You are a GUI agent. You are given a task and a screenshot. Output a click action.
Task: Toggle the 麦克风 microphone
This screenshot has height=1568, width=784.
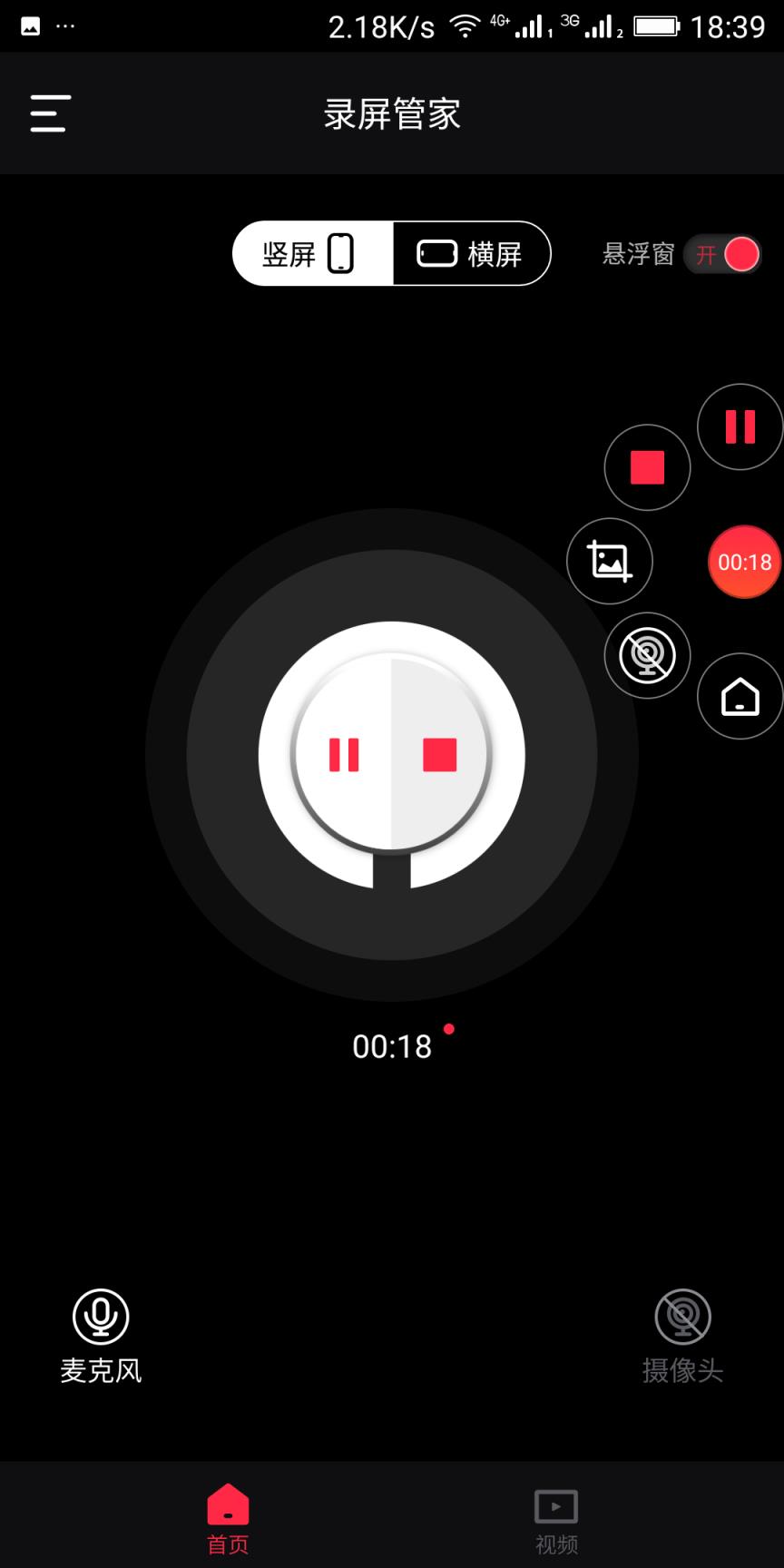point(101,1335)
